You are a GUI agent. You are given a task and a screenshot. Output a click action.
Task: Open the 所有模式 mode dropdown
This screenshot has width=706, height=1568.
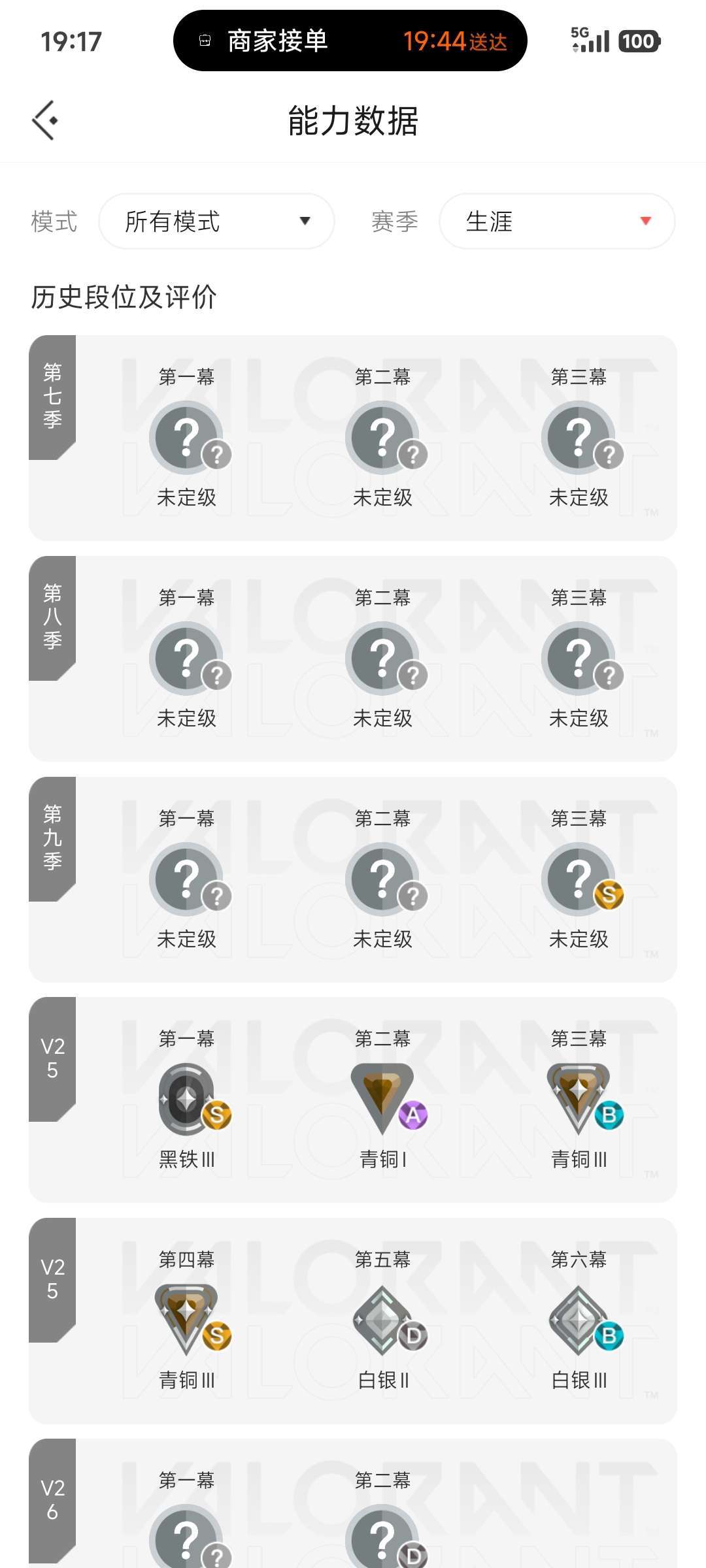[216, 221]
